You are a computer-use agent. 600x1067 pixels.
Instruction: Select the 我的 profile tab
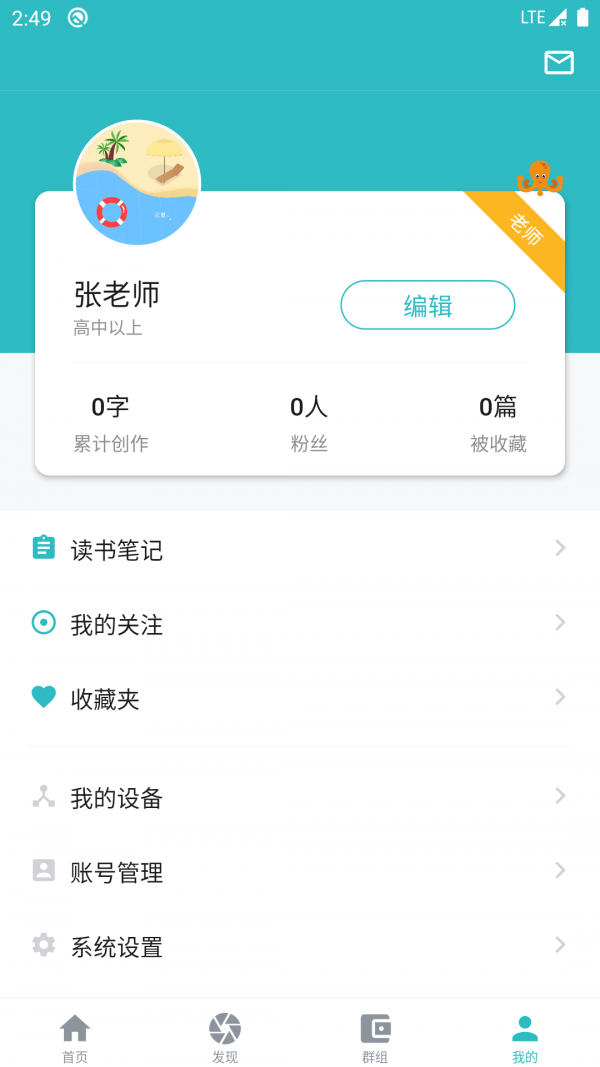[x=525, y=1037]
